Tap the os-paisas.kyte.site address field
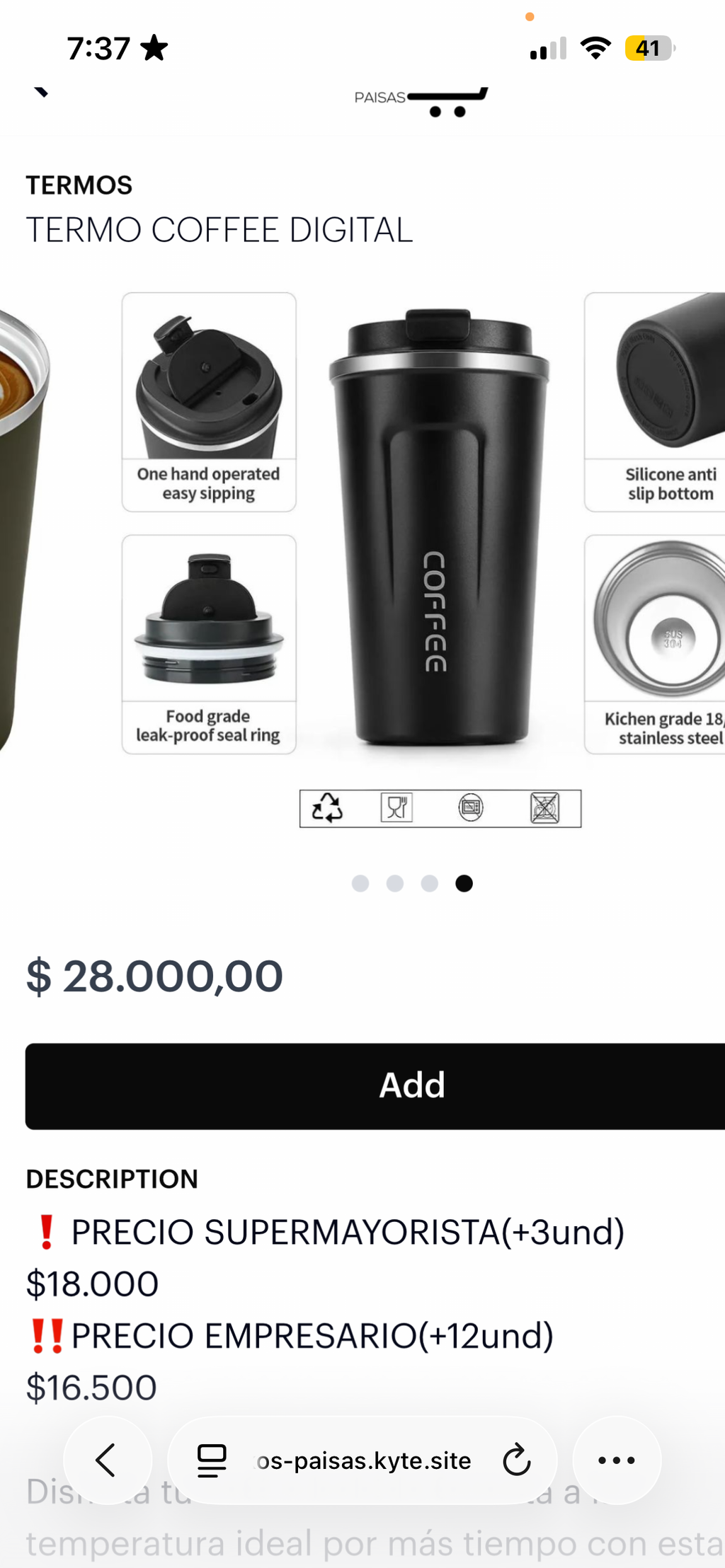This screenshot has height=1568, width=725. pos(362,1460)
